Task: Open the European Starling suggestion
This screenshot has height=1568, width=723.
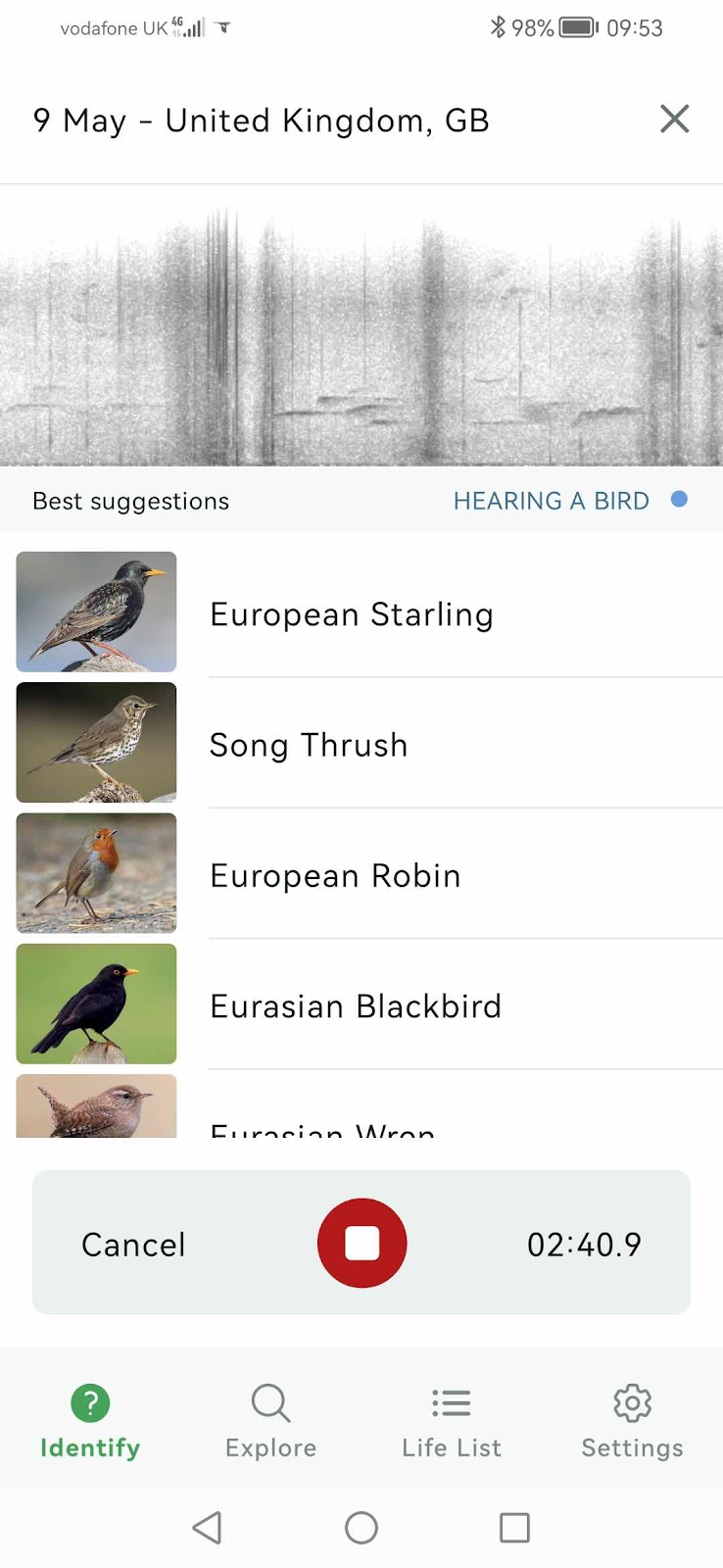Action: (x=351, y=614)
